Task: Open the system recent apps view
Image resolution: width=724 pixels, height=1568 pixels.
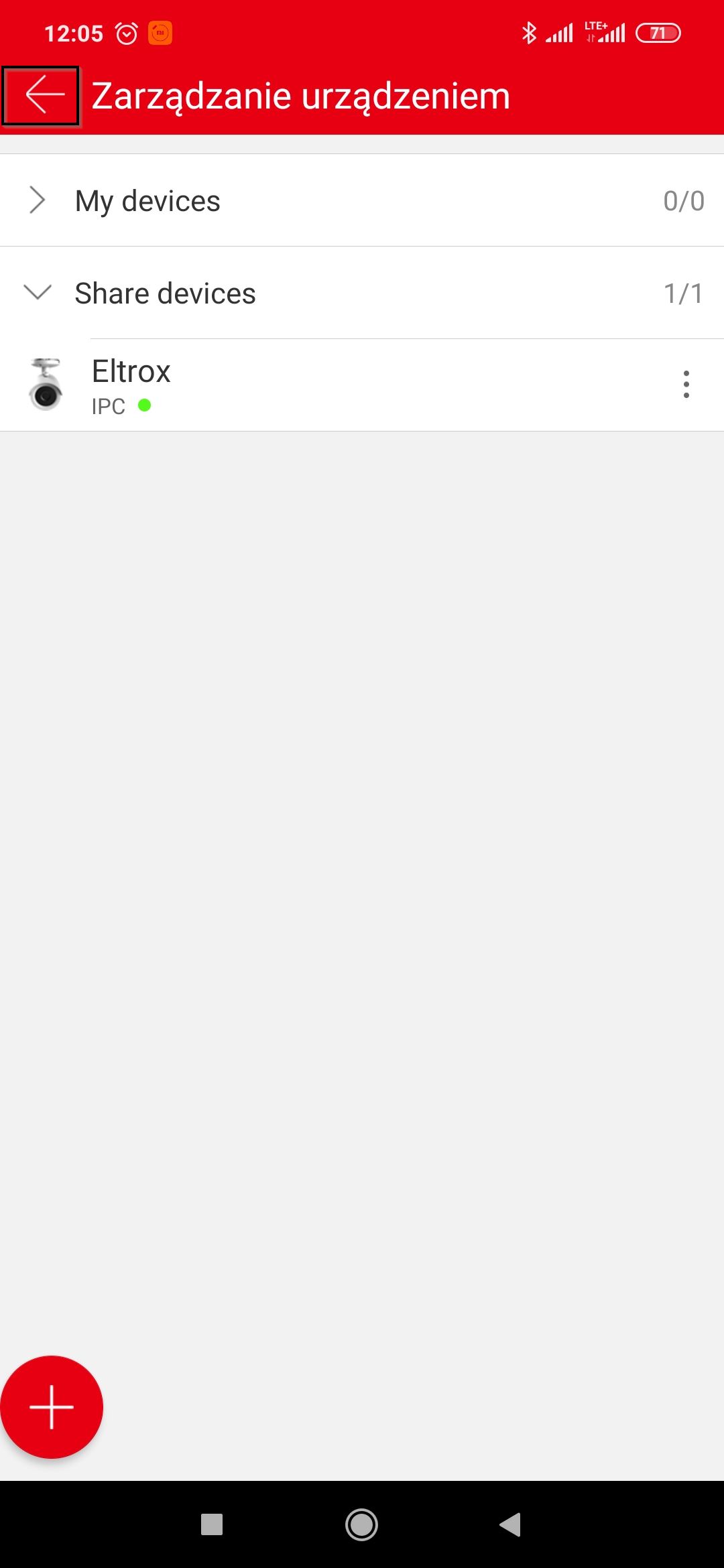Action: click(x=212, y=1524)
